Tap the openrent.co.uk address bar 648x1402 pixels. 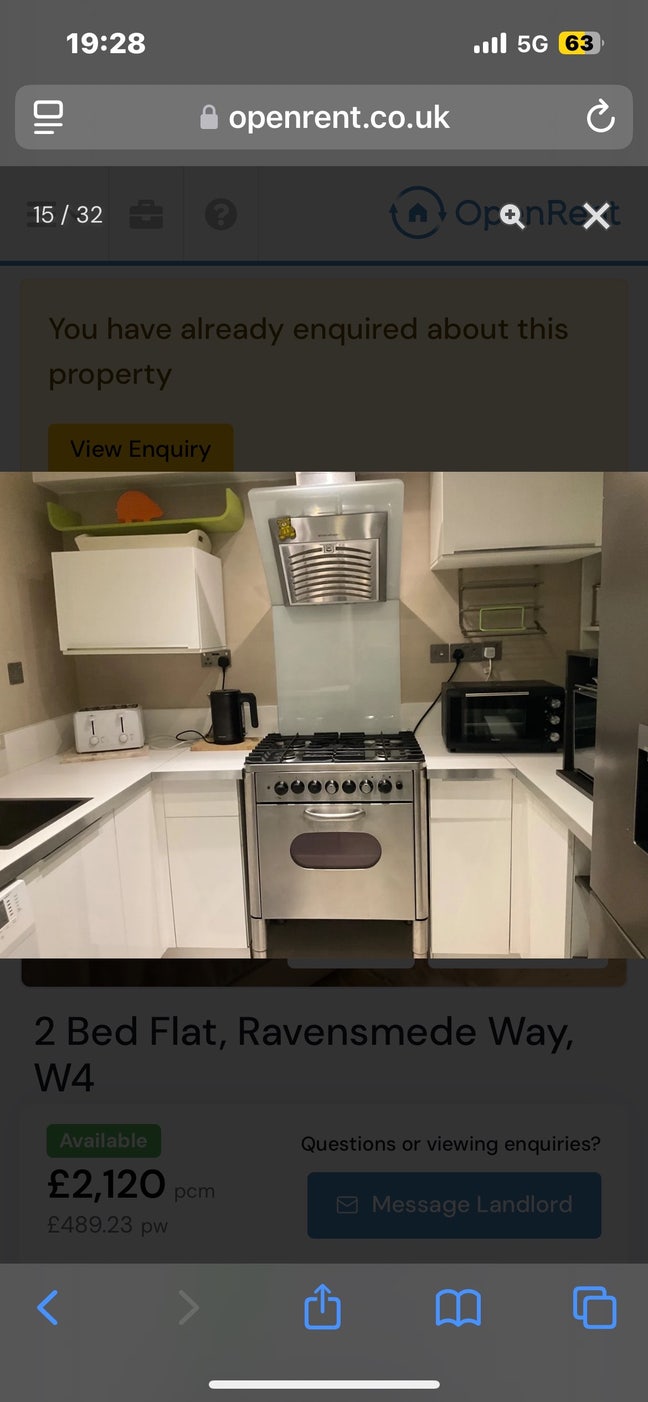pos(325,118)
